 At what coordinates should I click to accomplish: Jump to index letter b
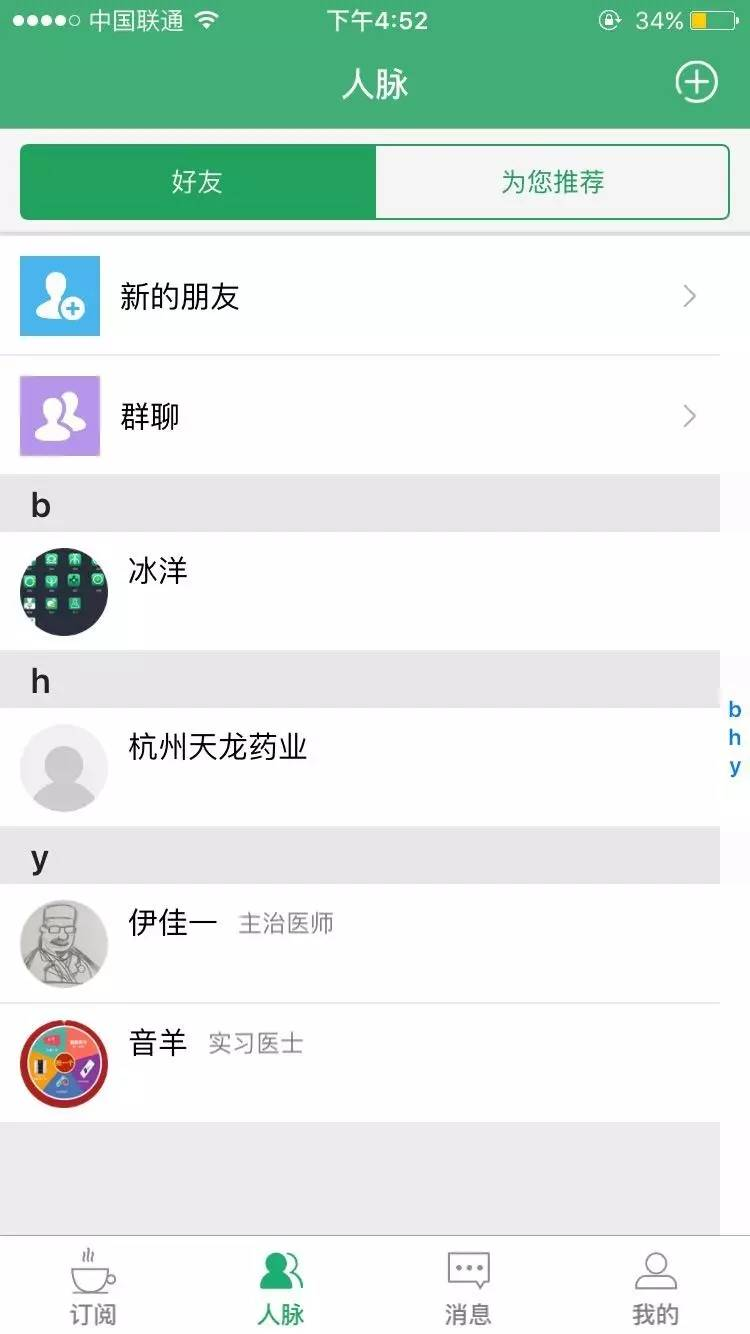735,710
